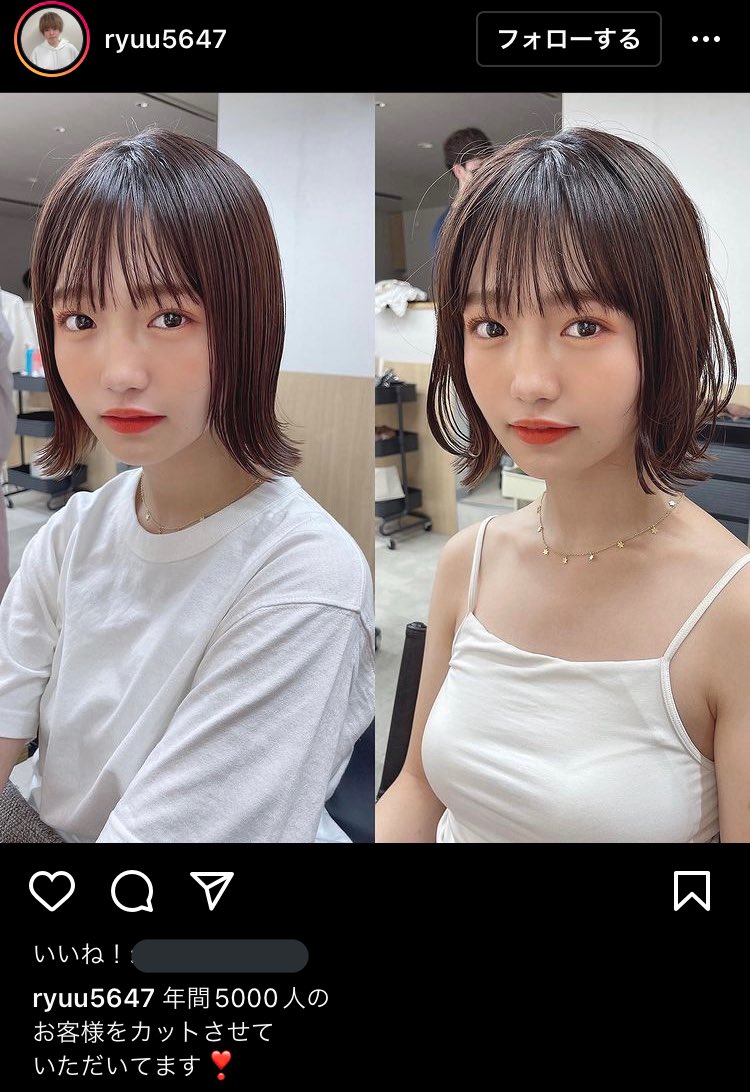Open the haircut photo post
This screenshot has width=750, height=1092.
pos(375,467)
